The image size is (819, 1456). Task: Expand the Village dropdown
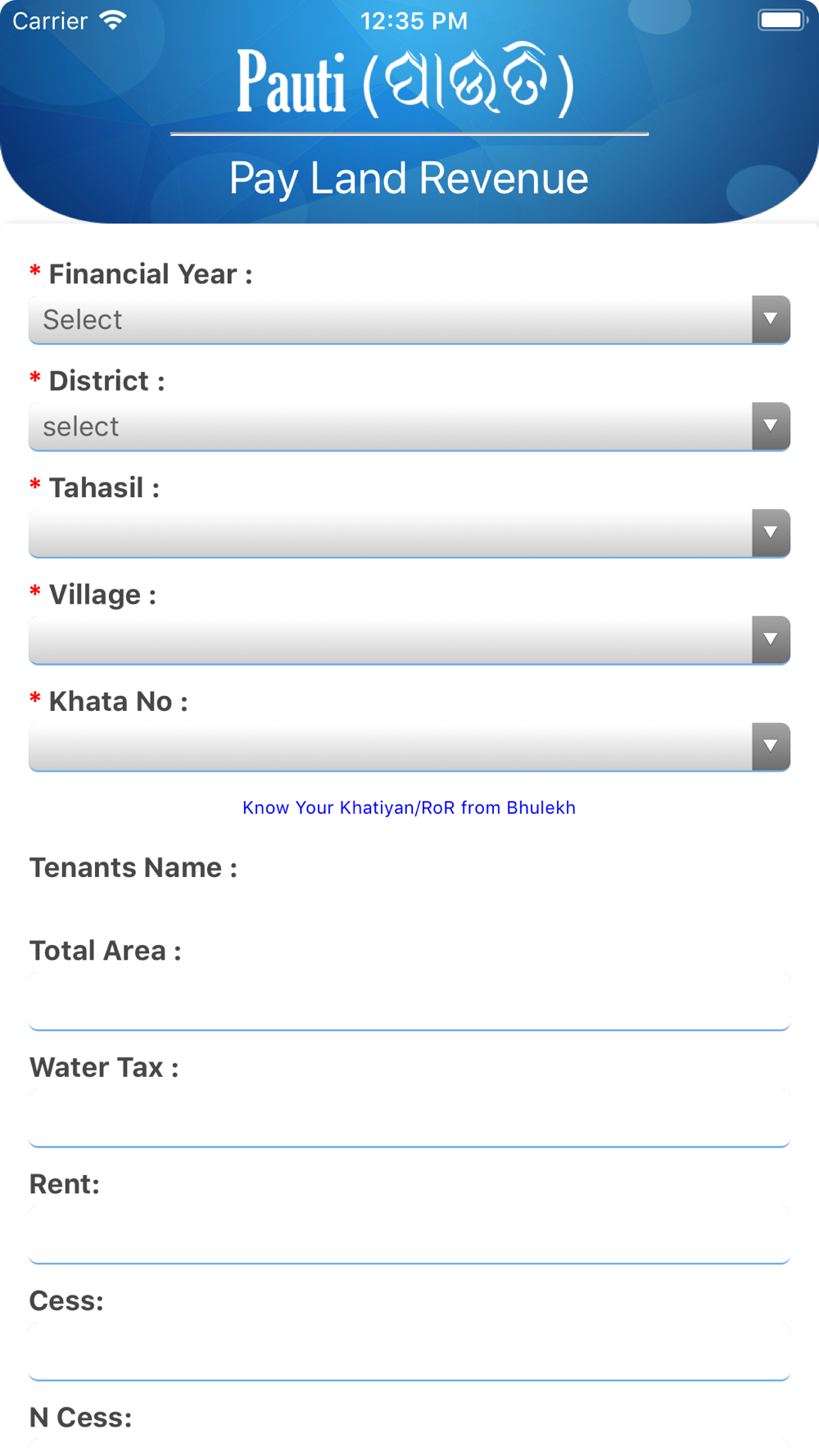pos(409,640)
